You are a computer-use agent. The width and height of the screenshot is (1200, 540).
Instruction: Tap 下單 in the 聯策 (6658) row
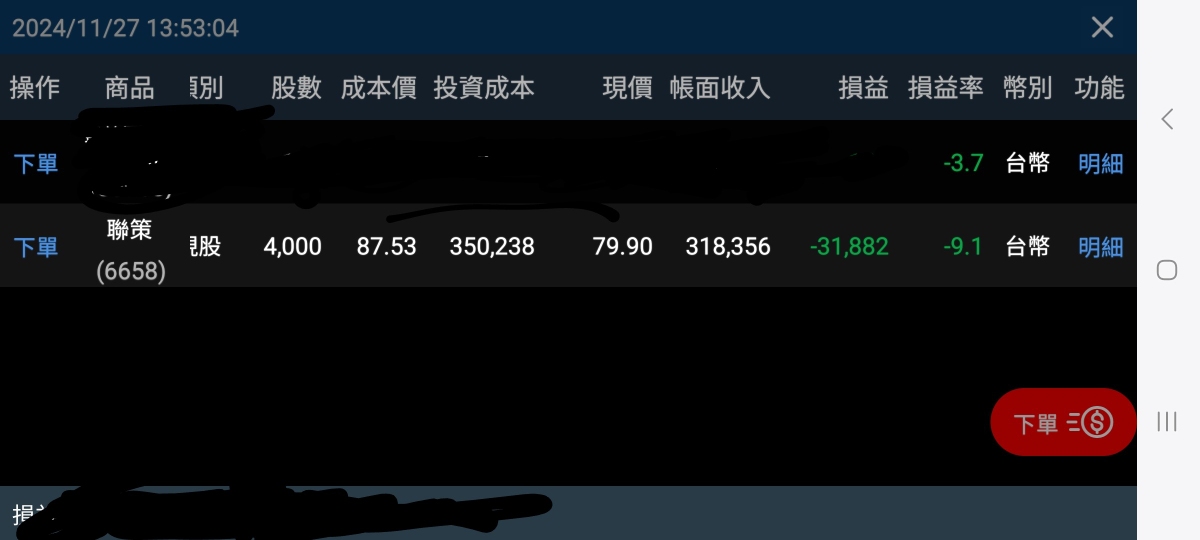(36, 247)
